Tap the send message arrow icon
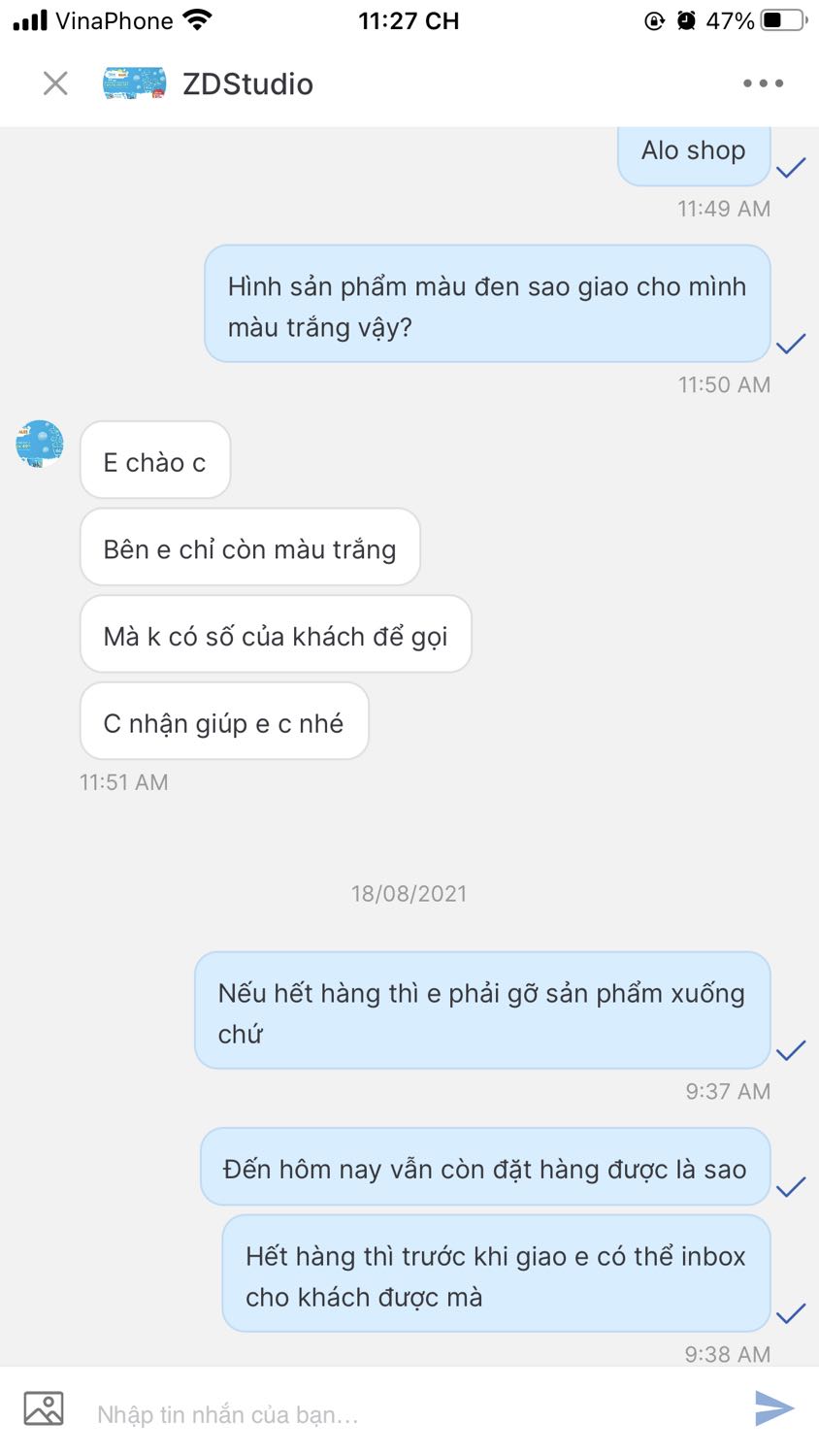Screen dimensions: 819x1456 click(x=773, y=1408)
